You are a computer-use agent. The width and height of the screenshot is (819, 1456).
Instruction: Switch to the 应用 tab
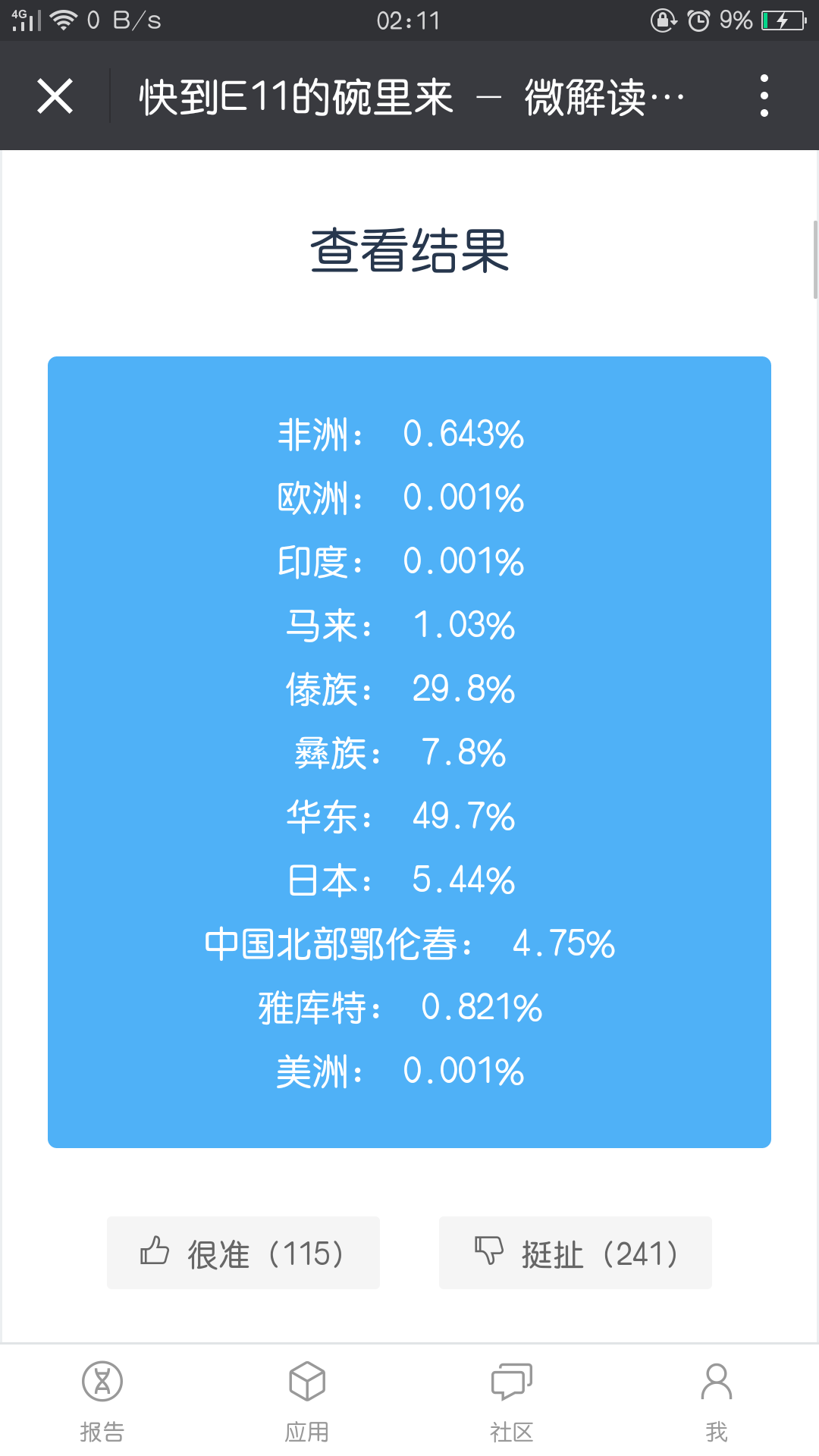coord(307,1401)
